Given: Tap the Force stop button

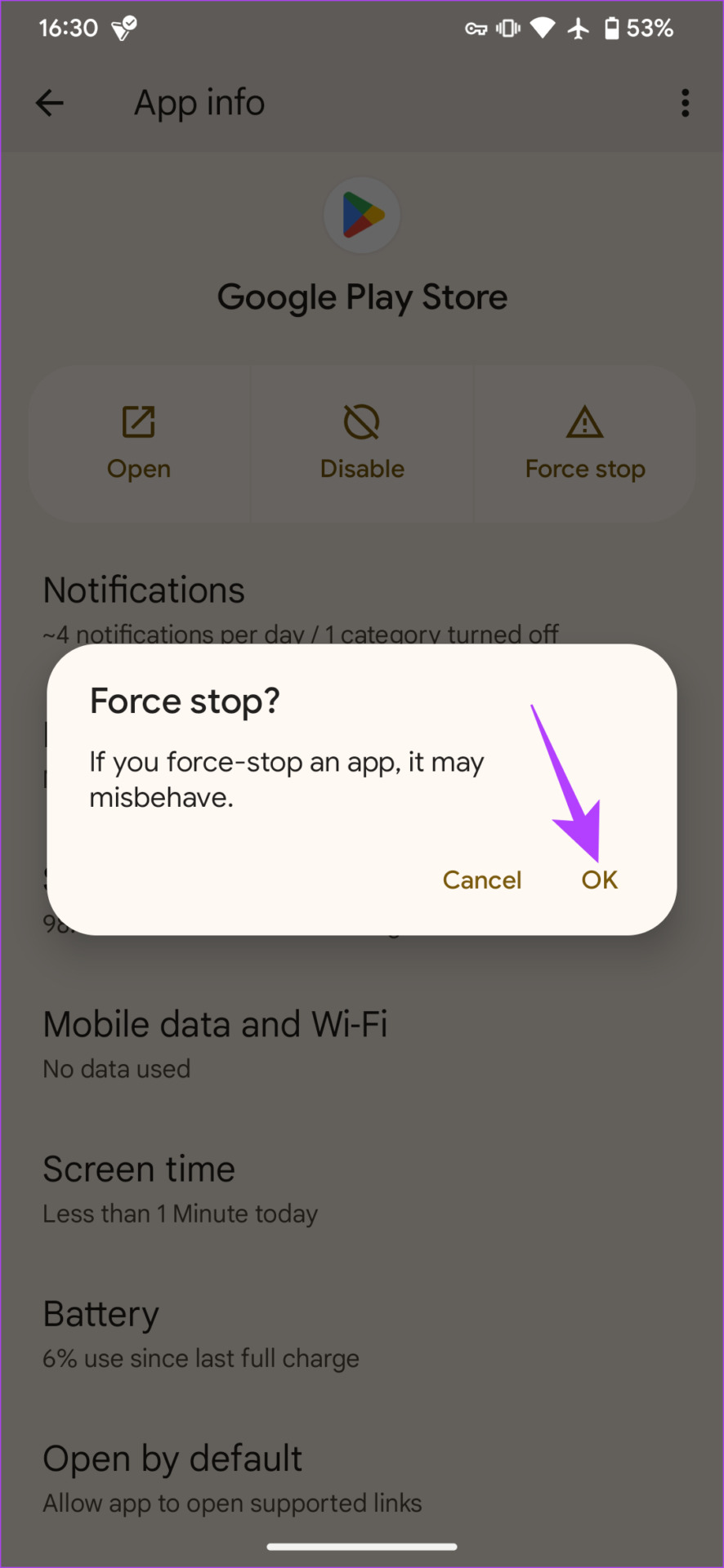Looking at the screenshot, I should 585,443.
